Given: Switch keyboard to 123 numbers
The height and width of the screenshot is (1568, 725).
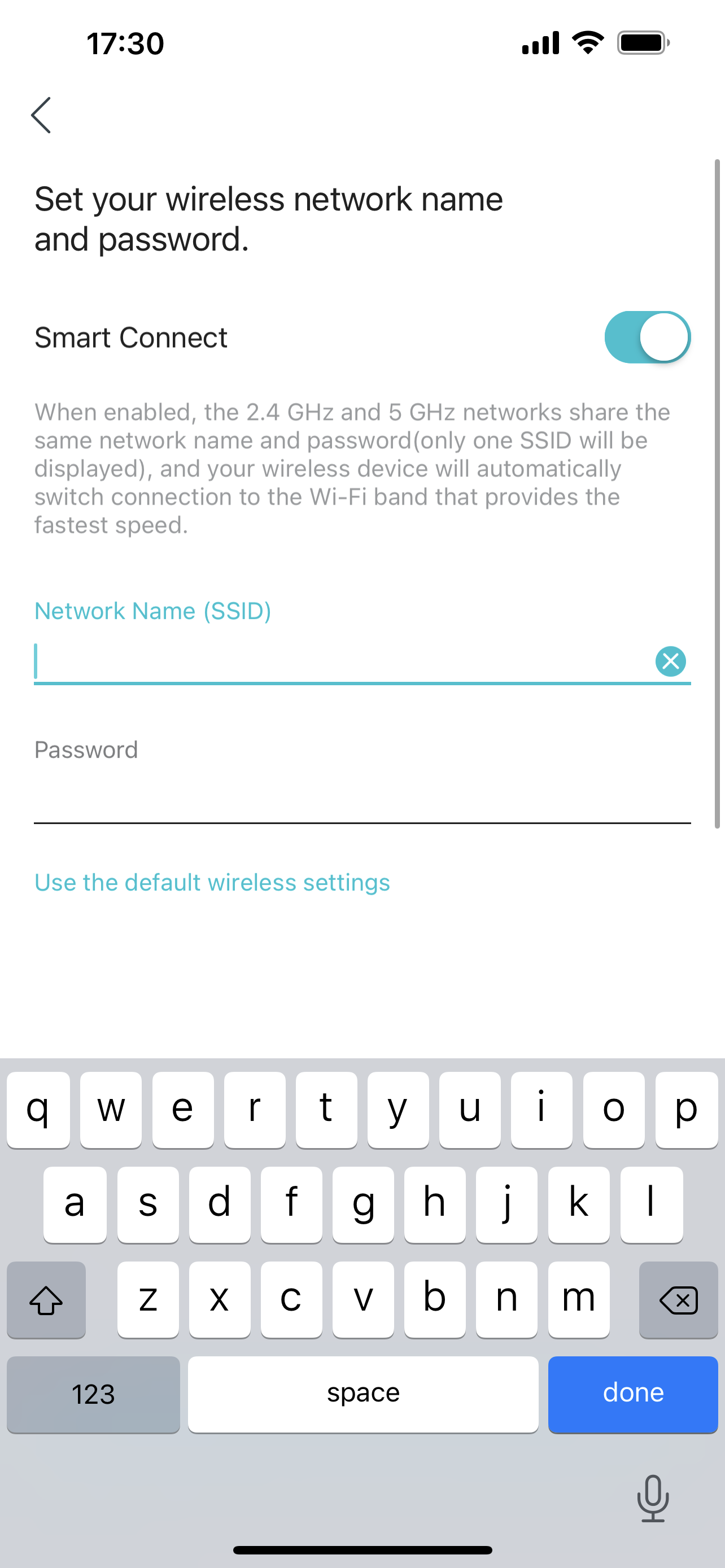Looking at the screenshot, I should point(93,1394).
